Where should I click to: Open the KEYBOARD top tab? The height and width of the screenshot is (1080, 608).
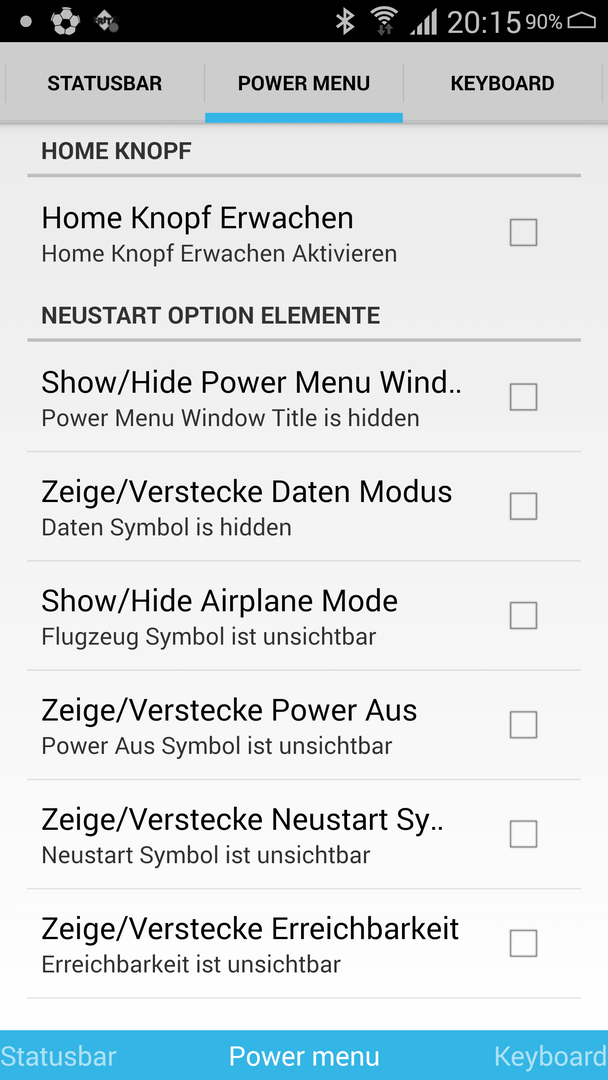(x=502, y=83)
